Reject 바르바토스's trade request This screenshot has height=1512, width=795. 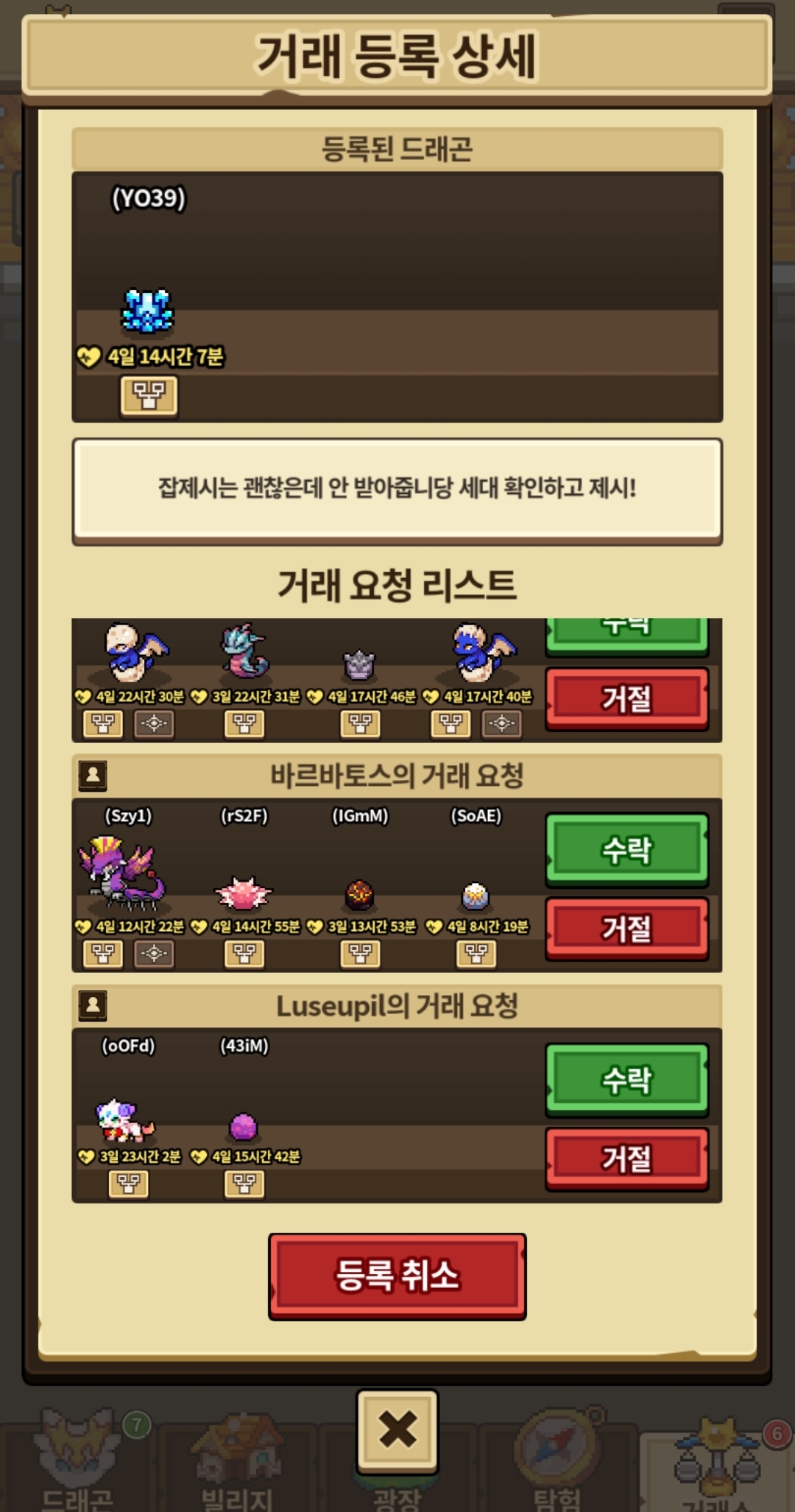point(626,927)
